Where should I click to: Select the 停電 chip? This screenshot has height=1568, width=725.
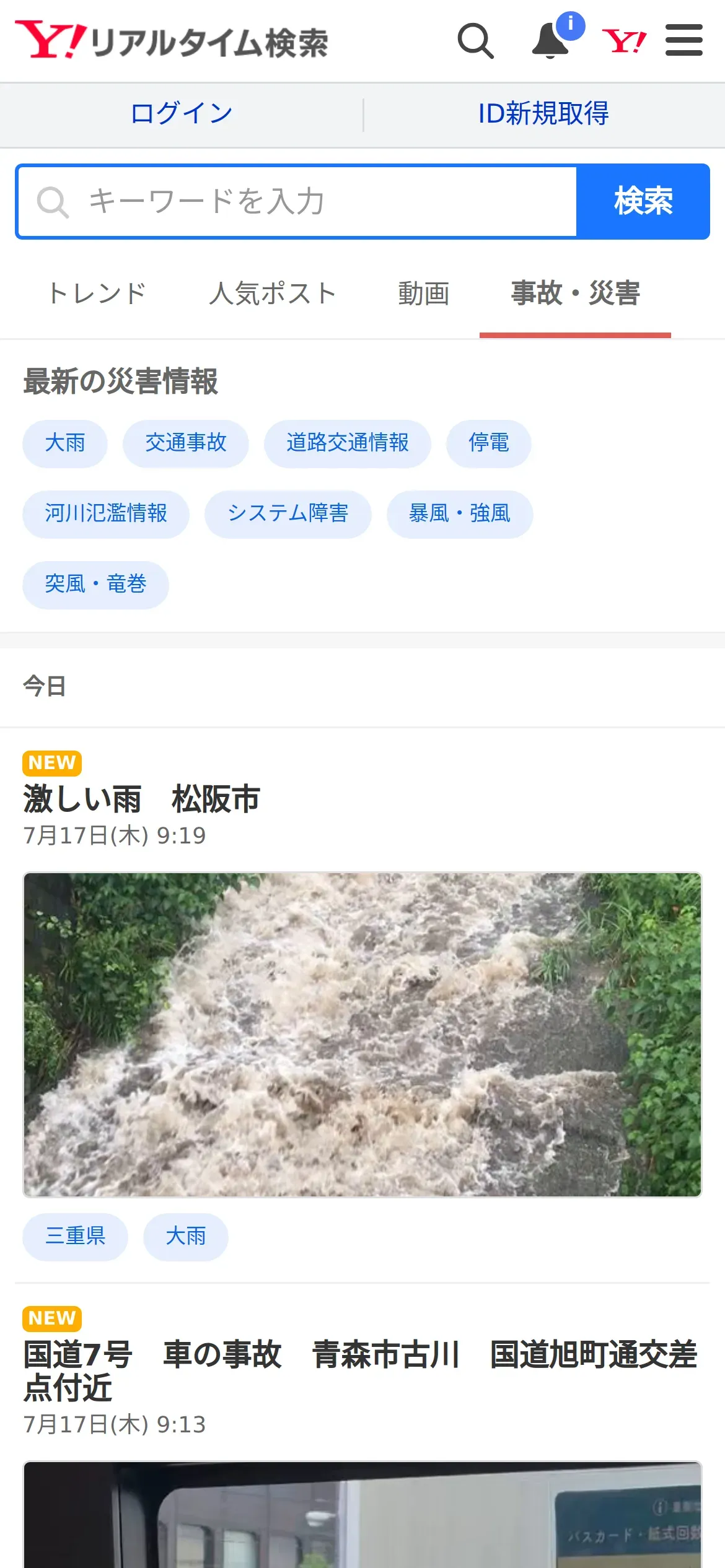click(x=488, y=443)
